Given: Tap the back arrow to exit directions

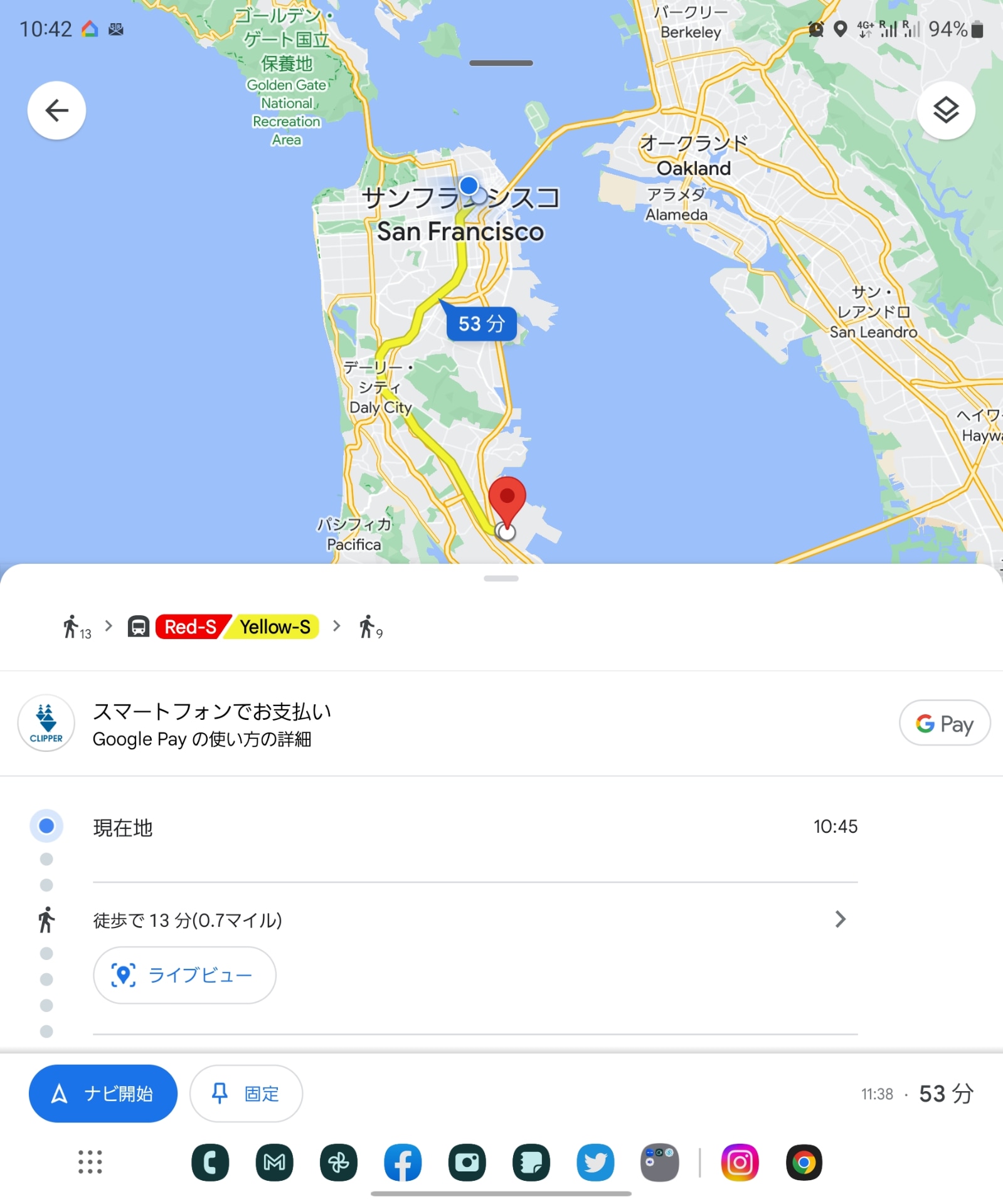Looking at the screenshot, I should [x=56, y=110].
